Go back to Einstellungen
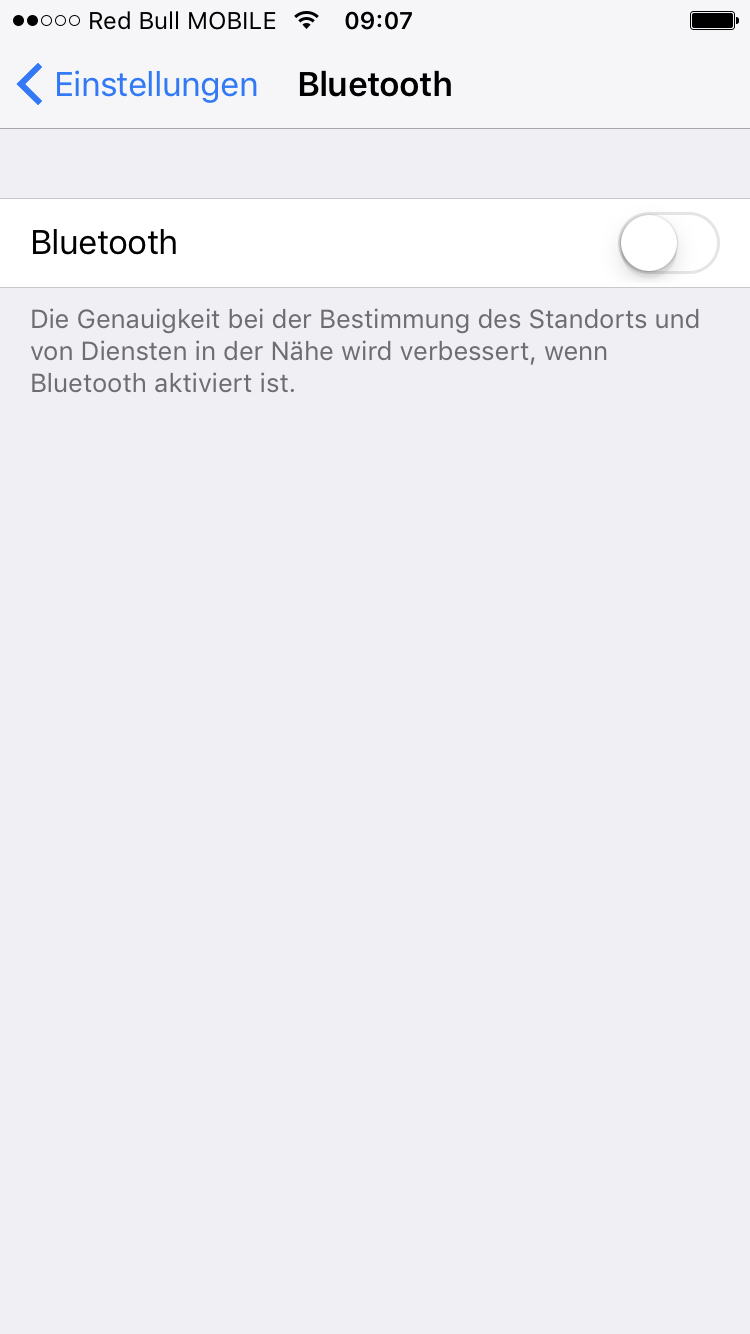 (137, 84)
